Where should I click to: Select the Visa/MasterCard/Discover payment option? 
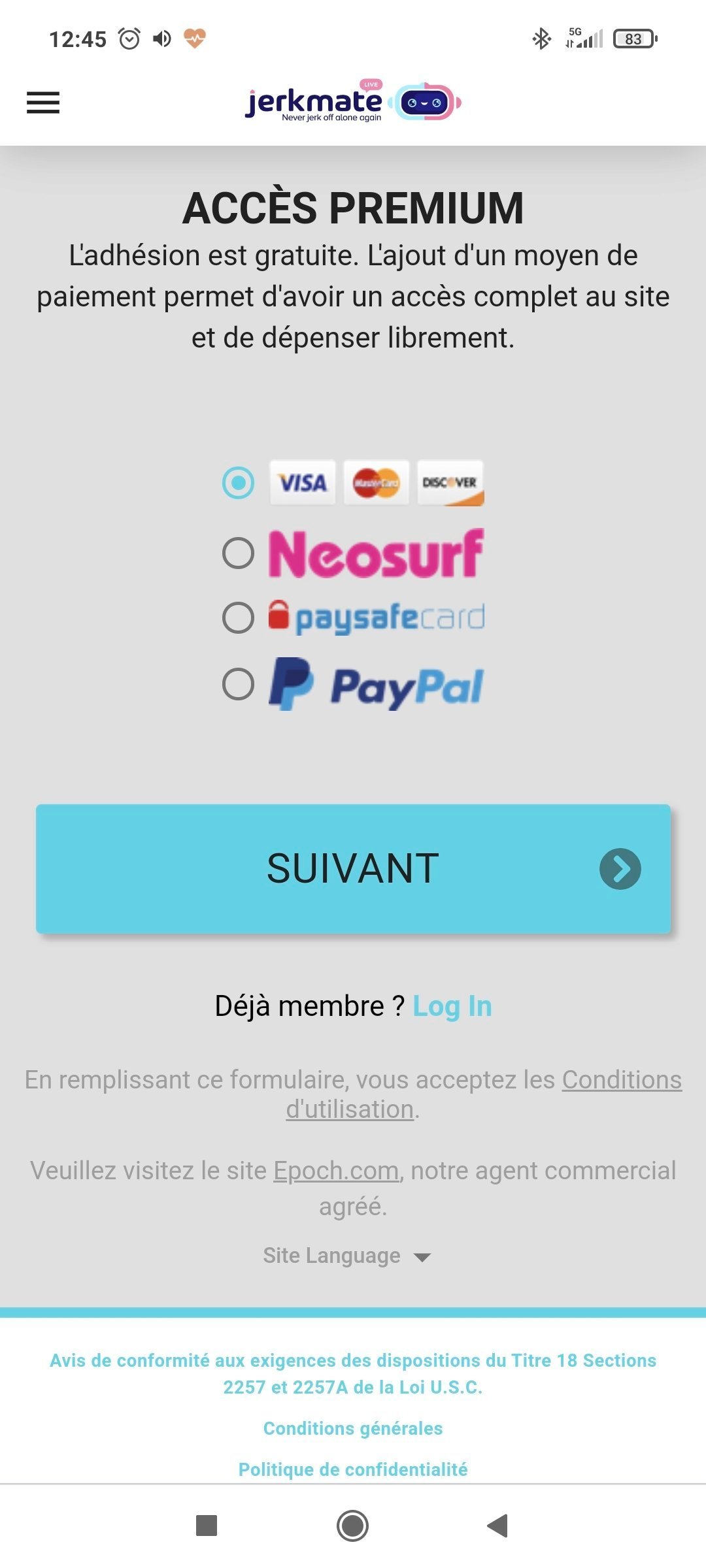[239, 483]
